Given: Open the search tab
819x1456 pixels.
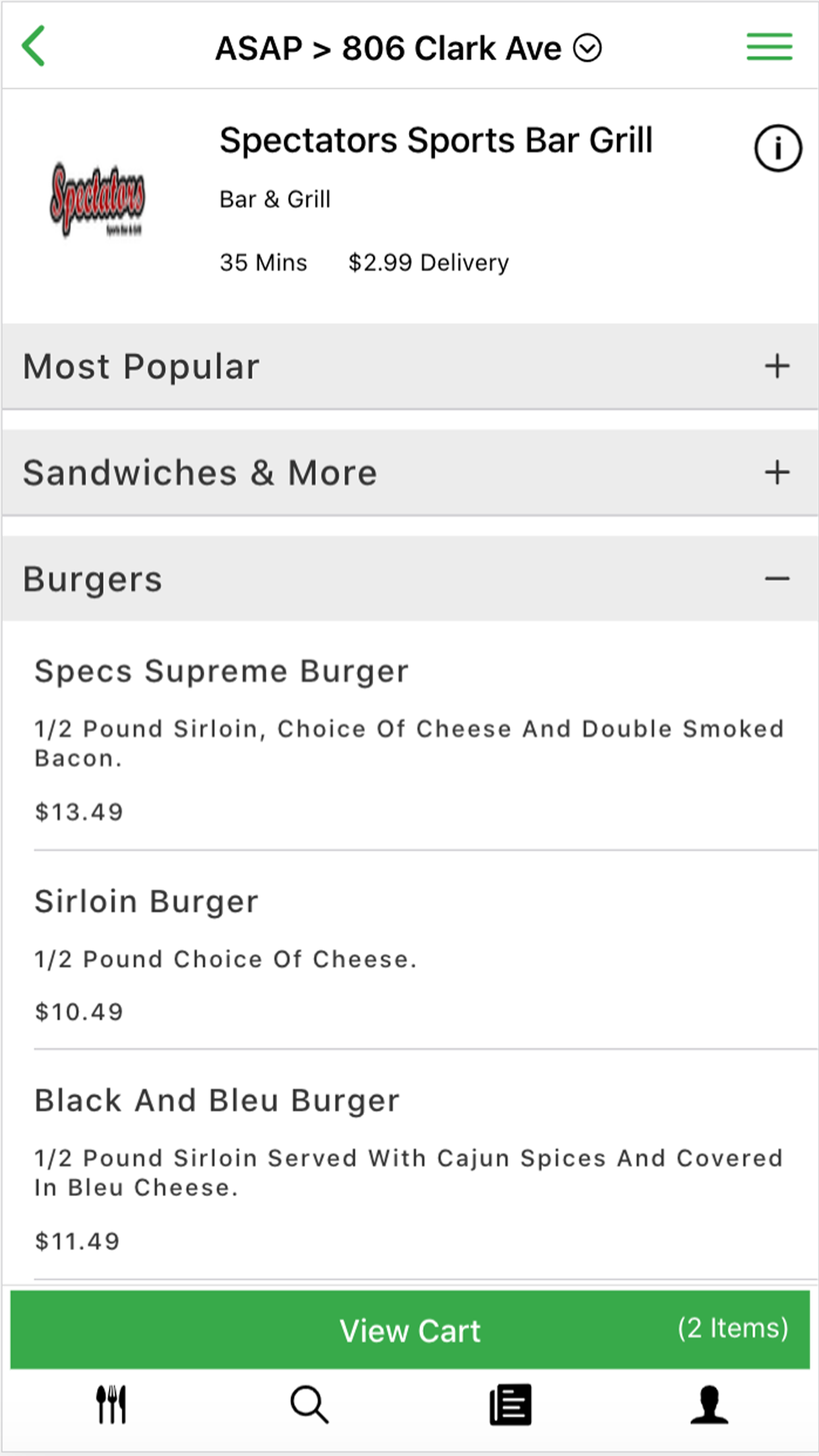Looking at the screenshot, I should [309, 1405].
